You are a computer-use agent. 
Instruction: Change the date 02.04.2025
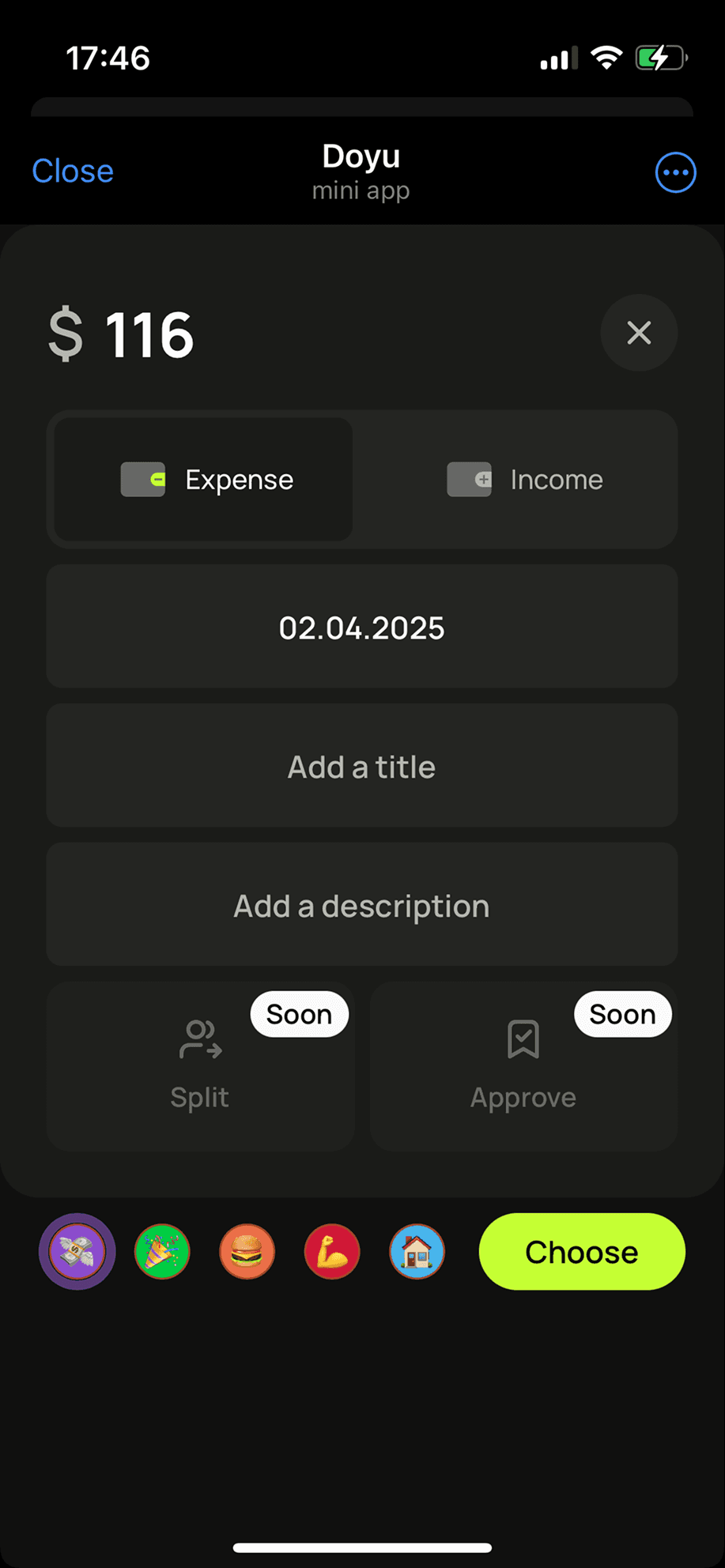tap(362, 628)
